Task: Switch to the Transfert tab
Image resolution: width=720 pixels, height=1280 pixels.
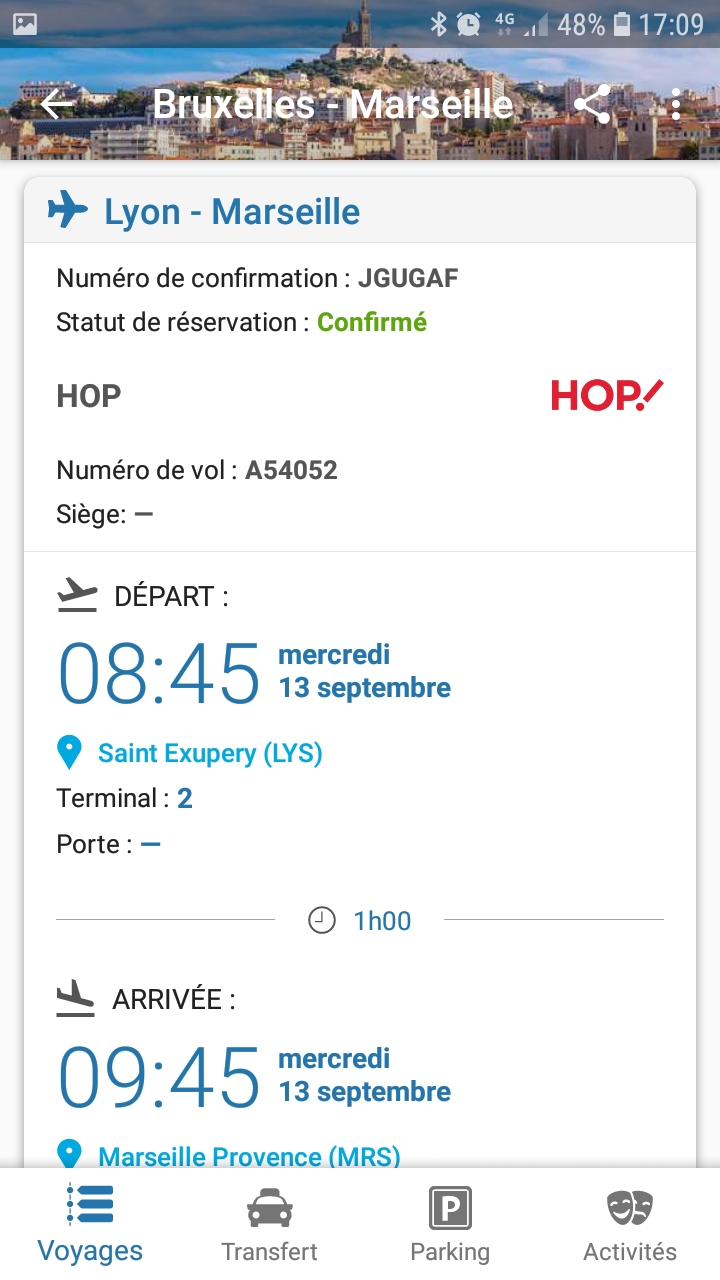Action: 270,1224
